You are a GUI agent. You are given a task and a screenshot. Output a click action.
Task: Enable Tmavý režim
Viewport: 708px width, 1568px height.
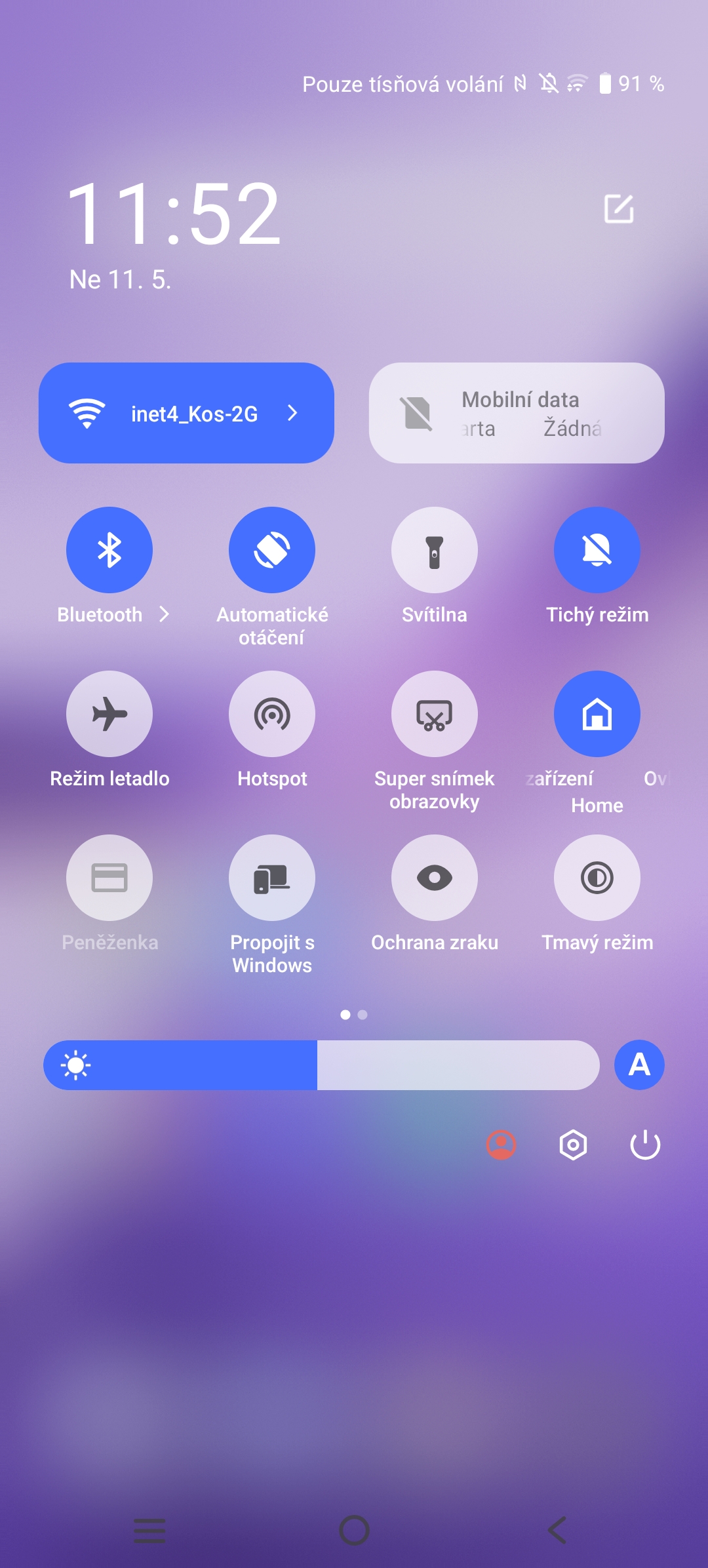click(597, 878)
